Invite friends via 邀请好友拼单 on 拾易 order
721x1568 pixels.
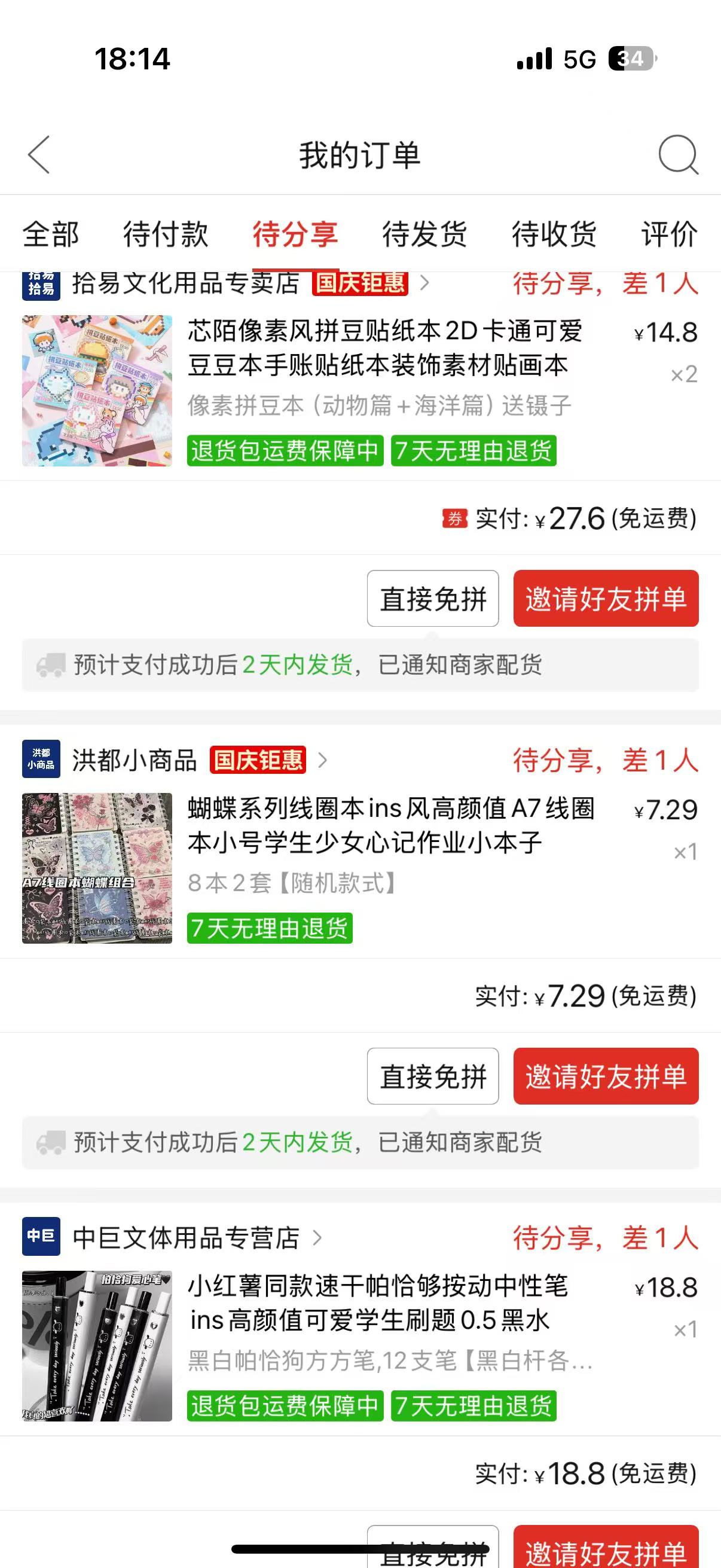coord(606,599)
